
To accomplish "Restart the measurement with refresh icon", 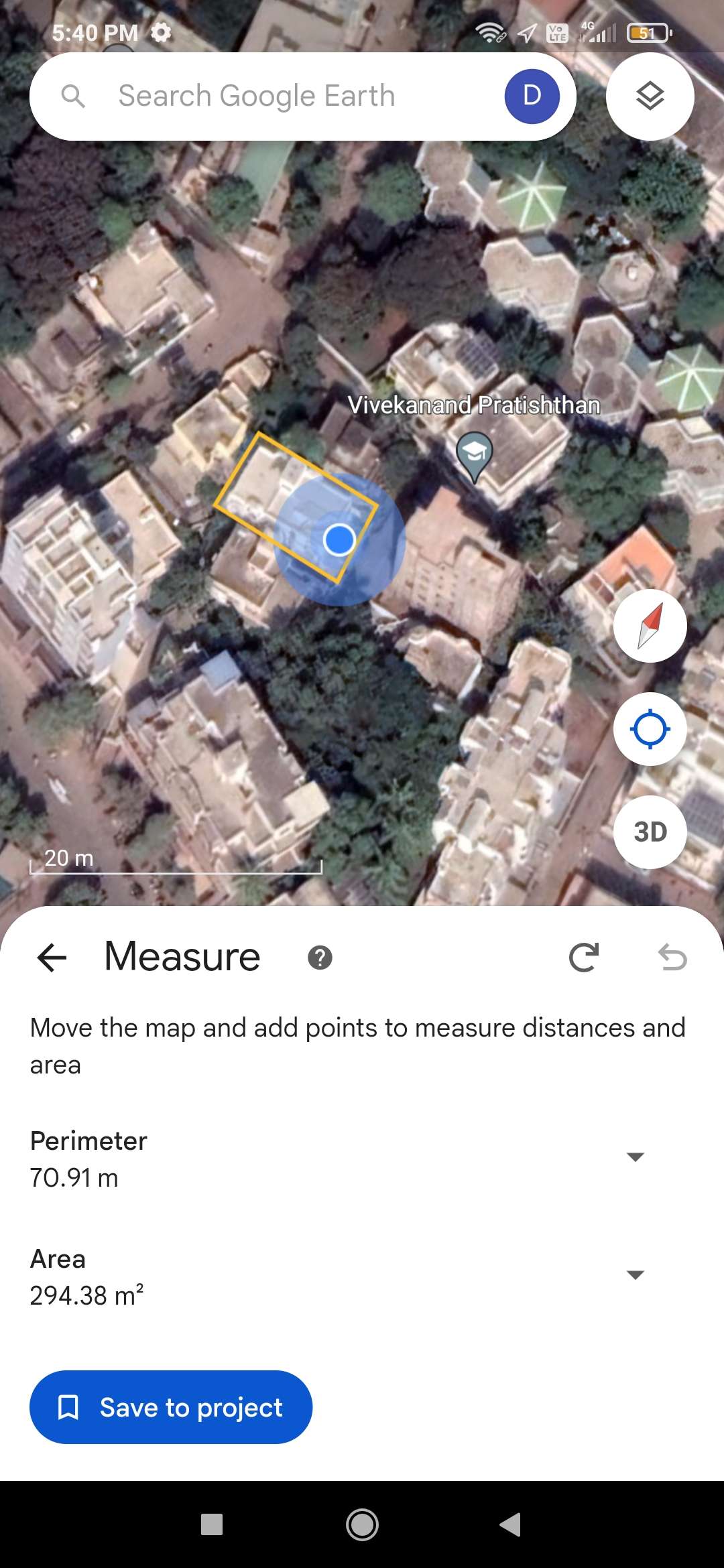I will [x=583, y=957].
